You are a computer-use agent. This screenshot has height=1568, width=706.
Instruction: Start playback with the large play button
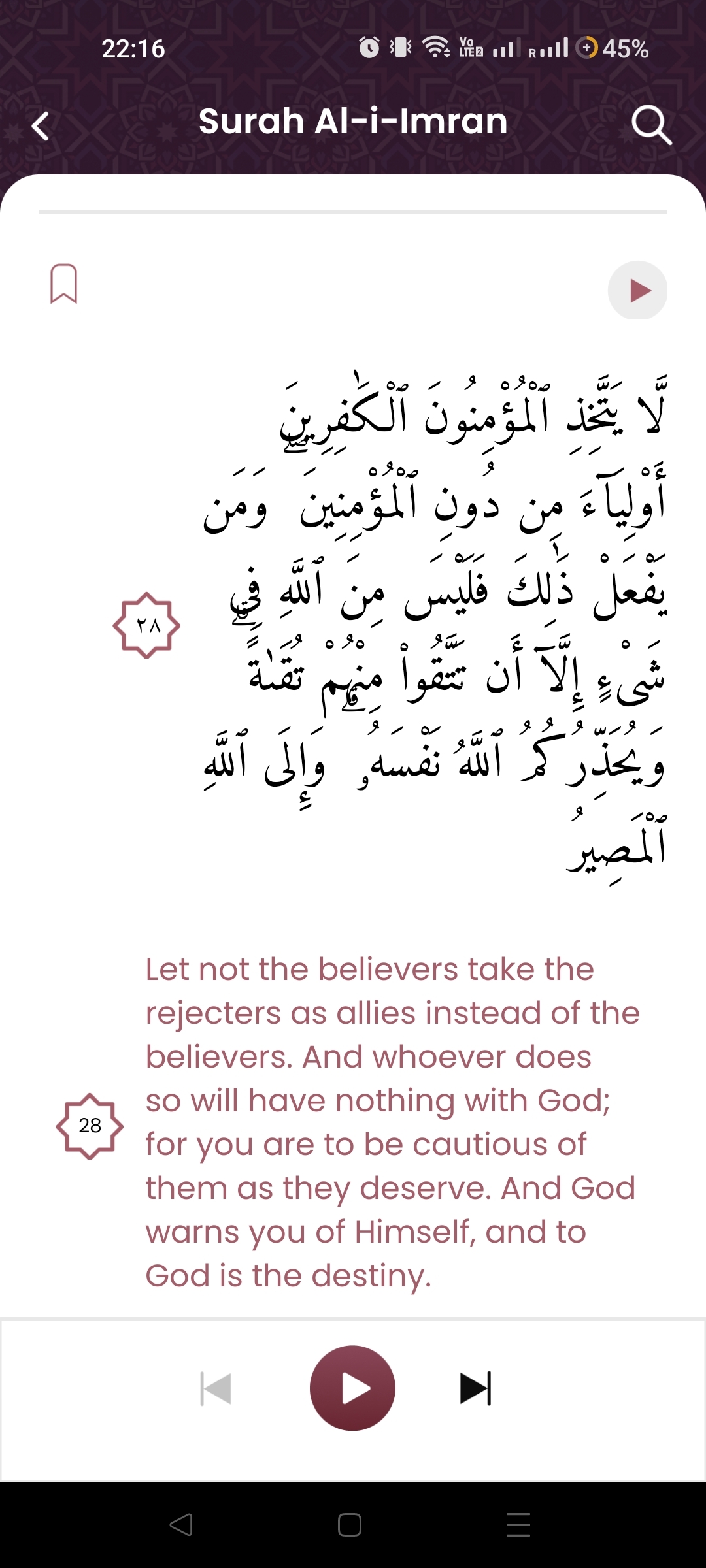pyautogui.click(x=352, y=1388)
